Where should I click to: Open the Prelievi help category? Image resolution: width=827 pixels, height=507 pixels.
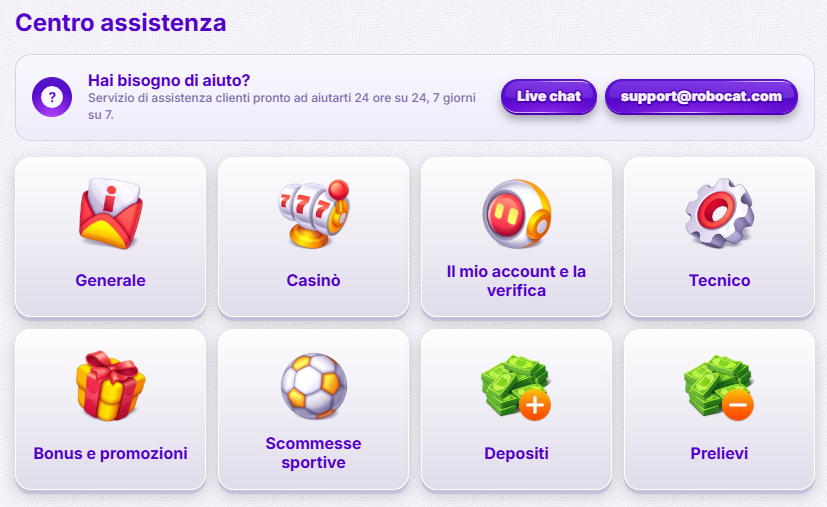point(719,410)
